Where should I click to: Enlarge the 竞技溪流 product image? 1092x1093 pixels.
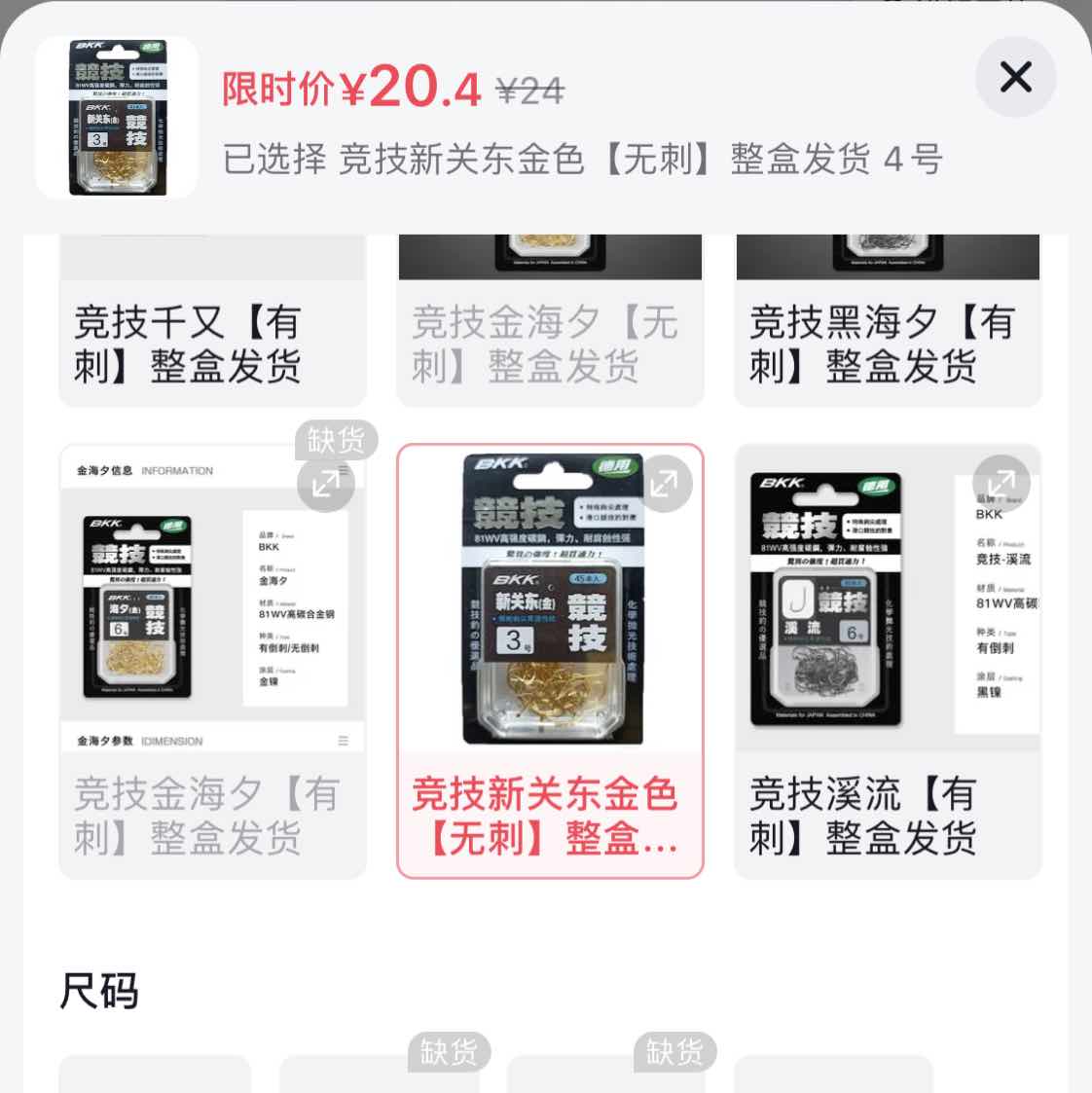[1001, 483]
